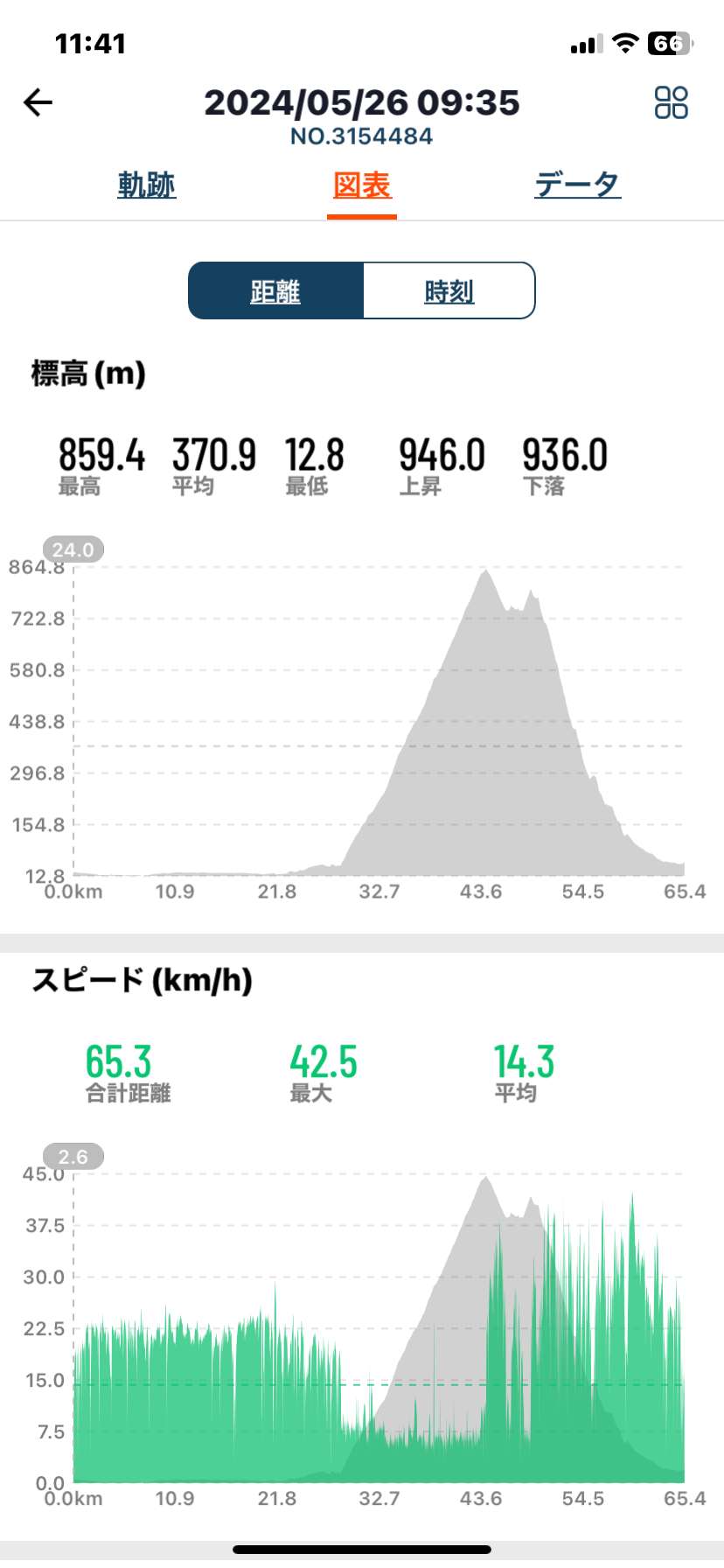Viewport: 724px width, 1568px height.
Task: Open the データ tab
Action: click(x=577, y=185)
